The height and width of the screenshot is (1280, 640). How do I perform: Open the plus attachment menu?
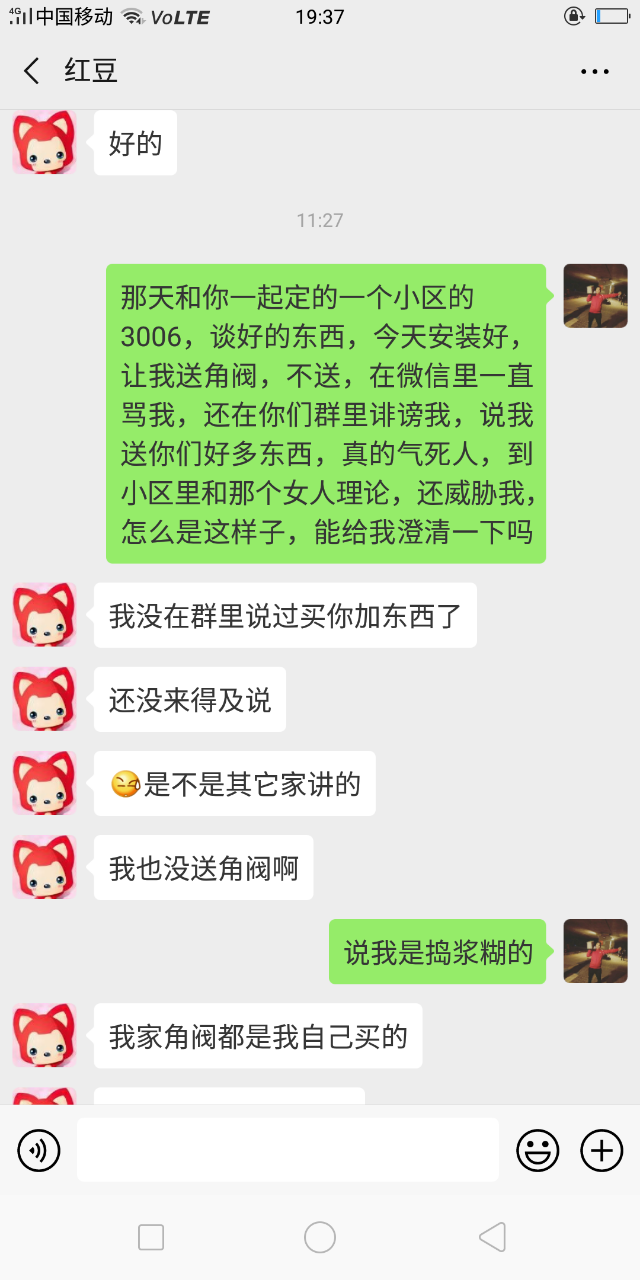point(601,1150)
